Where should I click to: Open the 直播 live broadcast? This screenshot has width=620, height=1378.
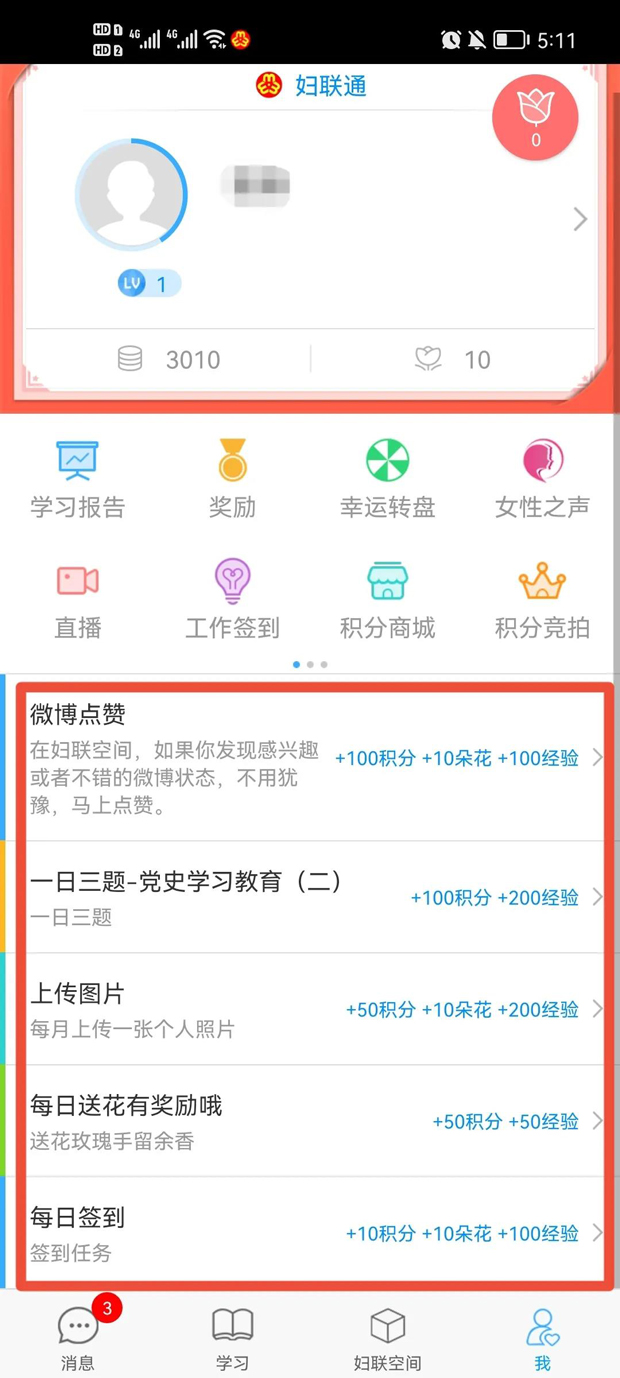(78, 600)
